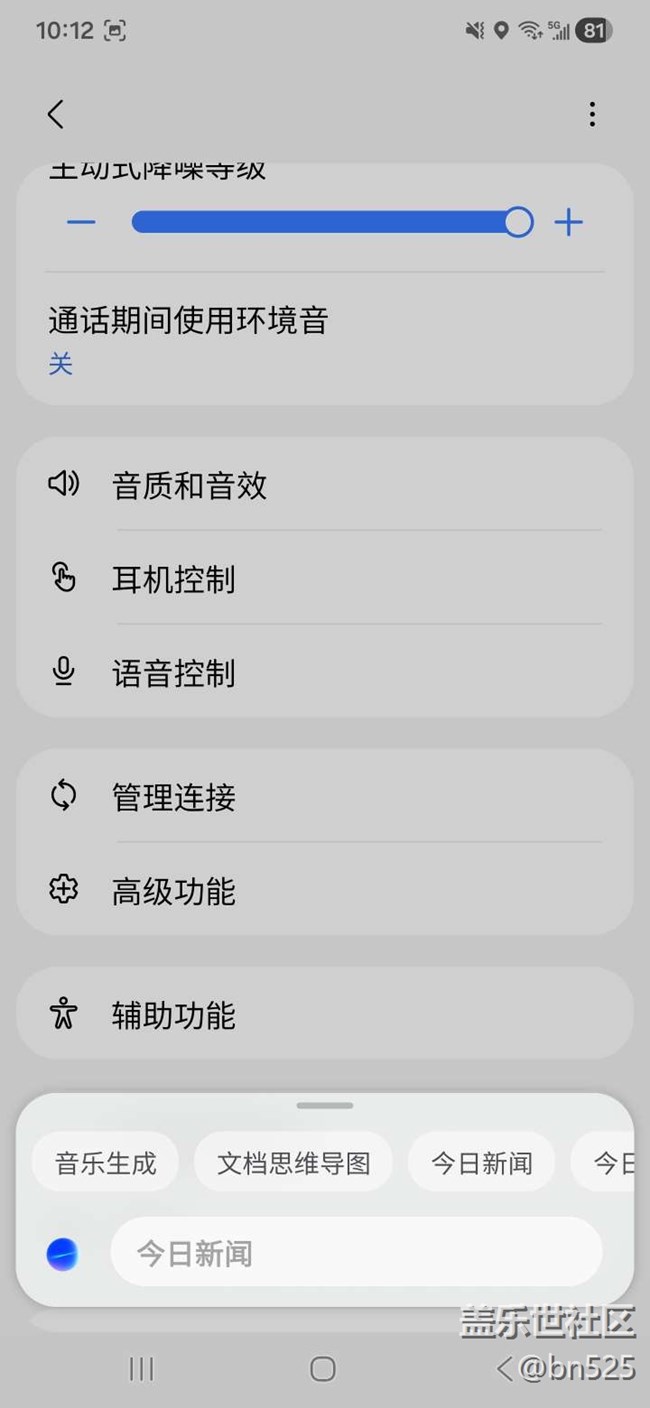650x1408 pixels.
Task: Tap the blue assistant orb icon
Action: click(63, 1253)
